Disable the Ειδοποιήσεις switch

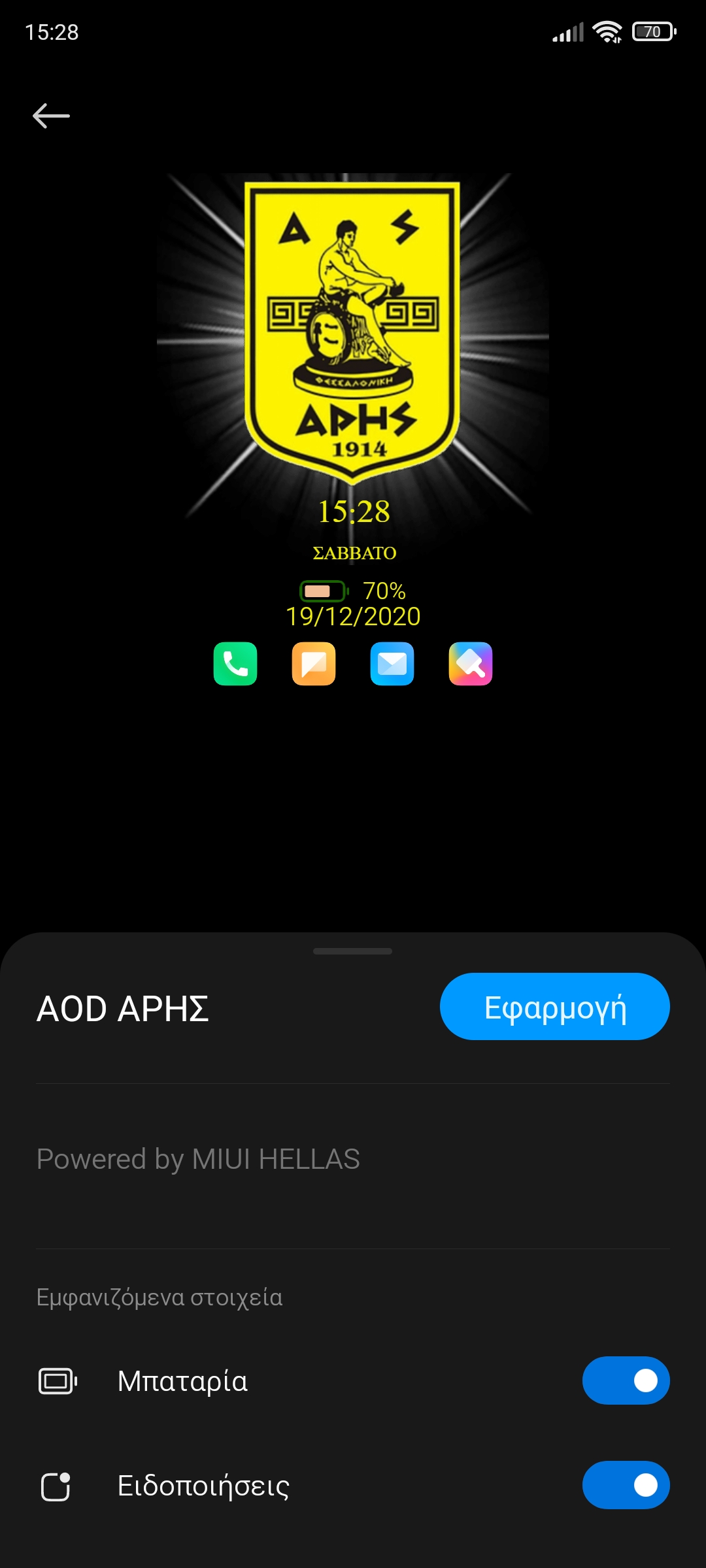(626, 1485)
